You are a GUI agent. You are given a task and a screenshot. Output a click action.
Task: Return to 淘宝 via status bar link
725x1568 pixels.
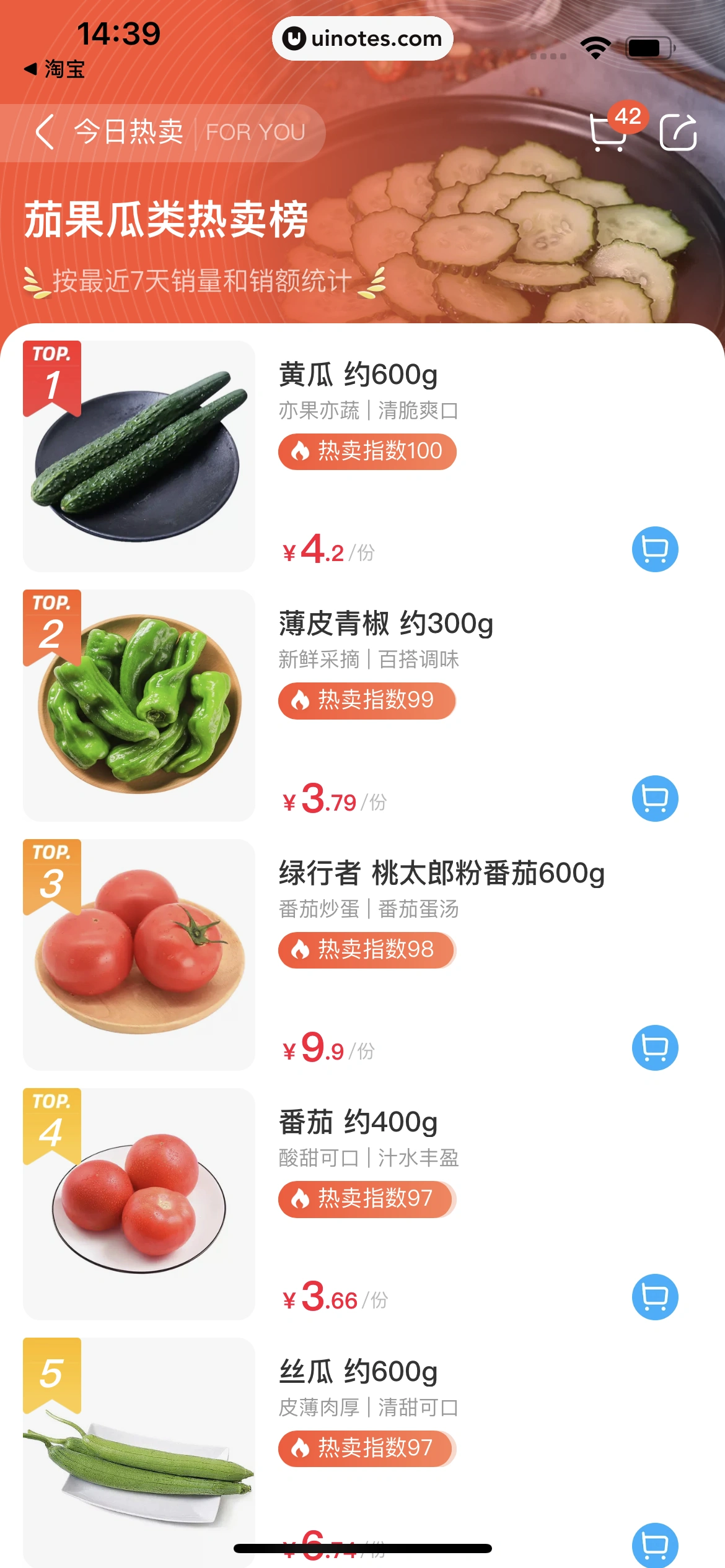pyautogui.click(x=57, y=70)
